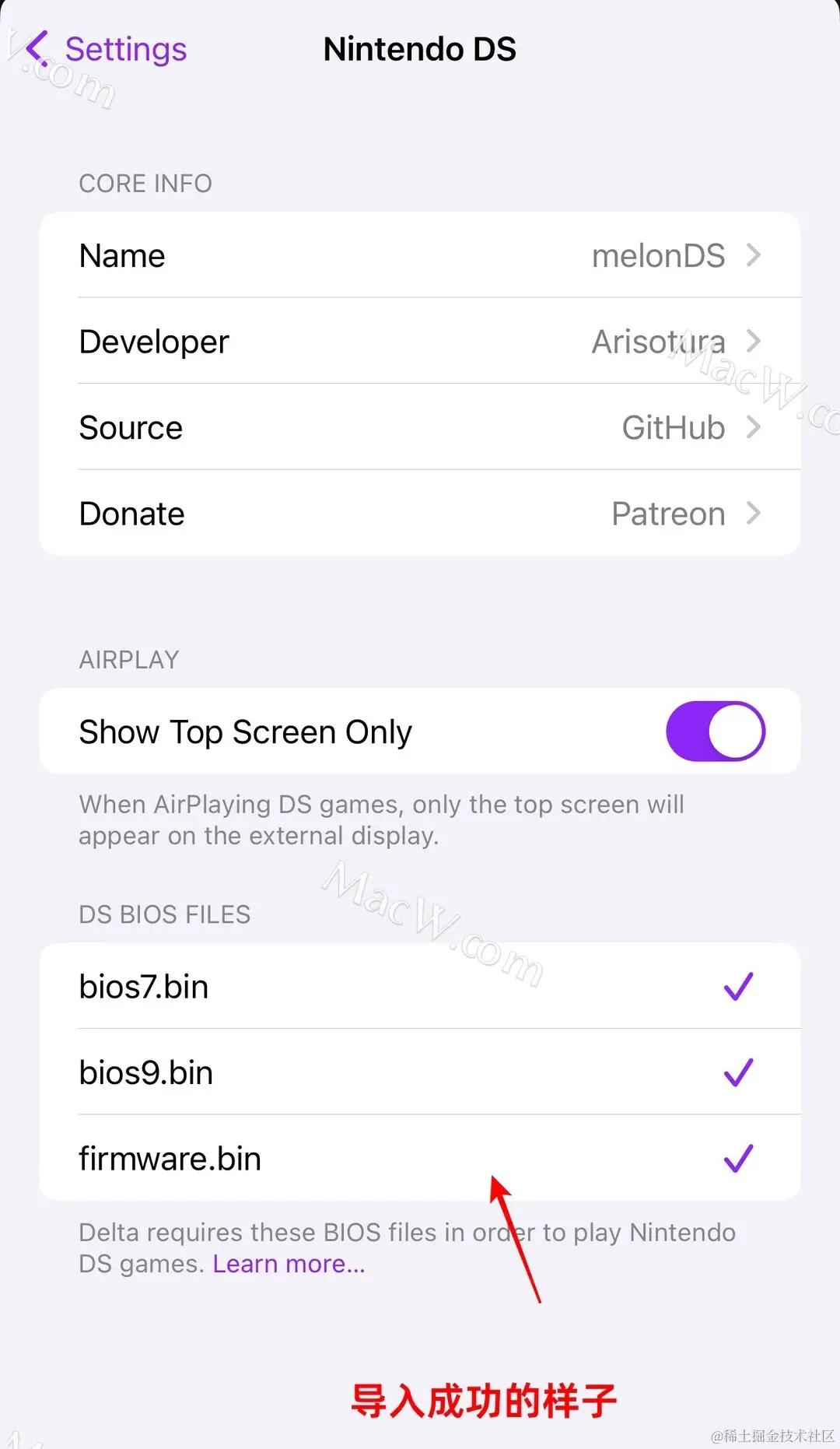Image resolution: width=840 pixels, height=1449 pixels.
Task: Select the bios7.bin file row
Action: 420,987
